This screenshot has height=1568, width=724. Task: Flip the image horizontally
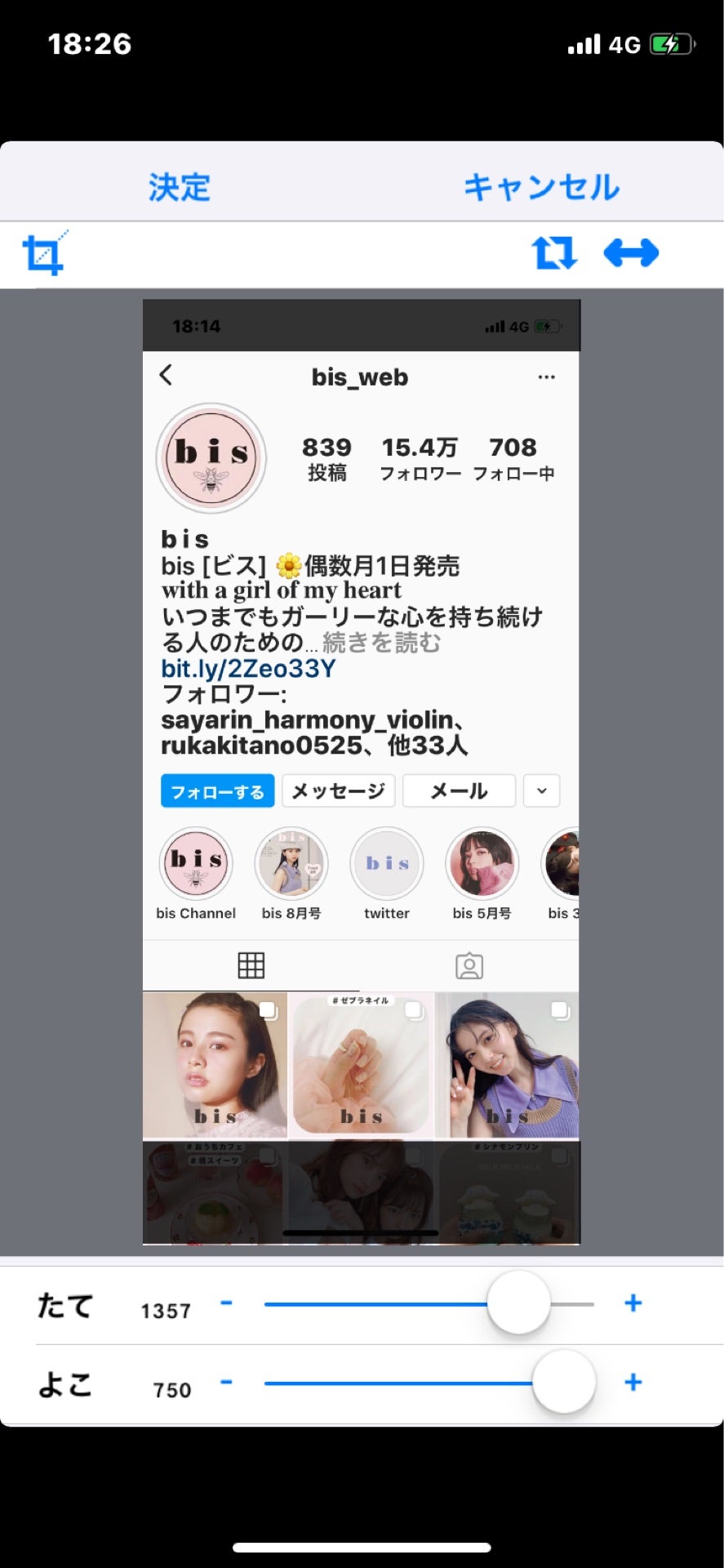[x=631, y=252]
